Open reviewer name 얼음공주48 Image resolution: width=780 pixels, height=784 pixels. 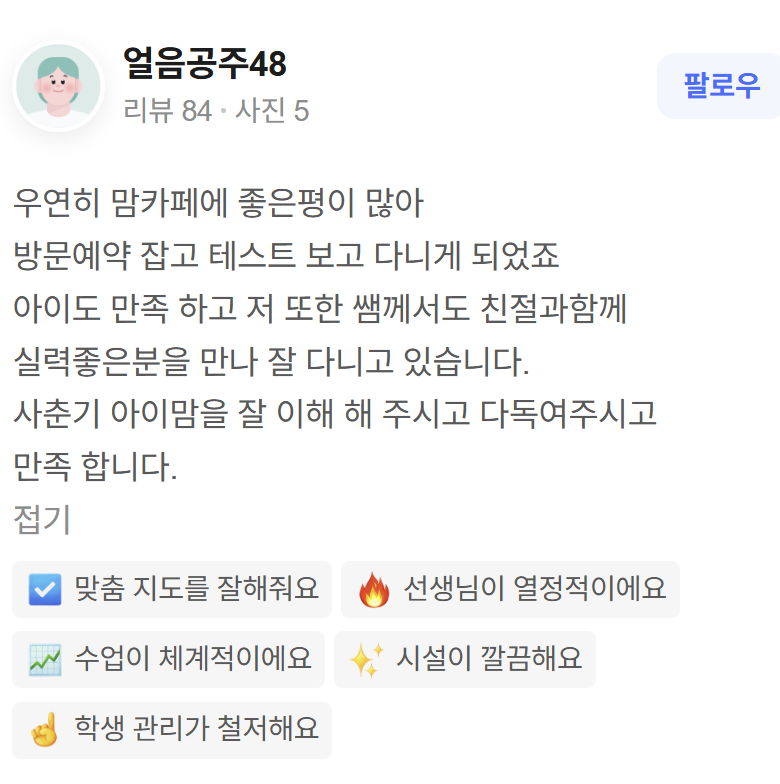tap(205, 64)
